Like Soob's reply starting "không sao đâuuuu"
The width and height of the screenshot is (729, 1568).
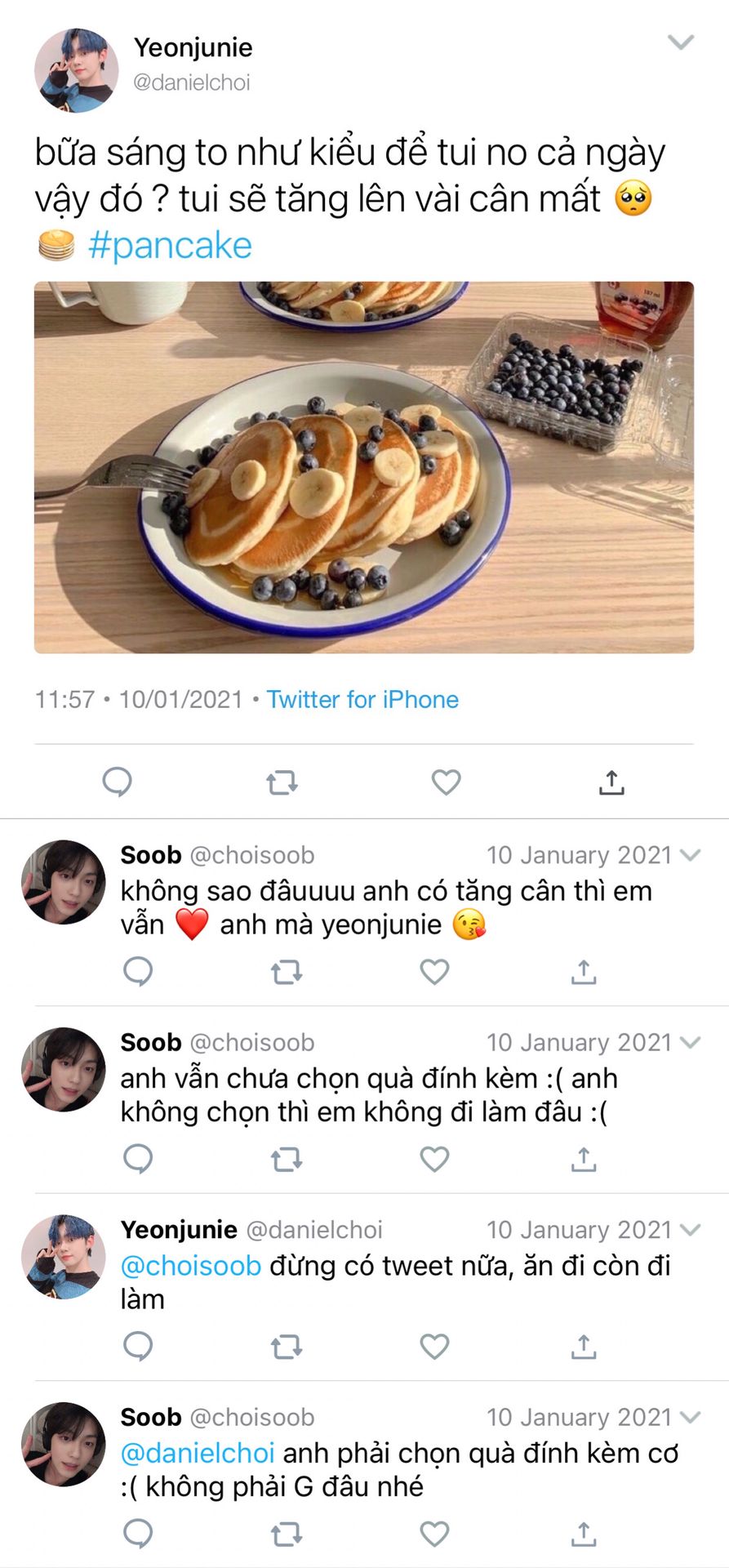pyautogui.click(x=434, y=972)
